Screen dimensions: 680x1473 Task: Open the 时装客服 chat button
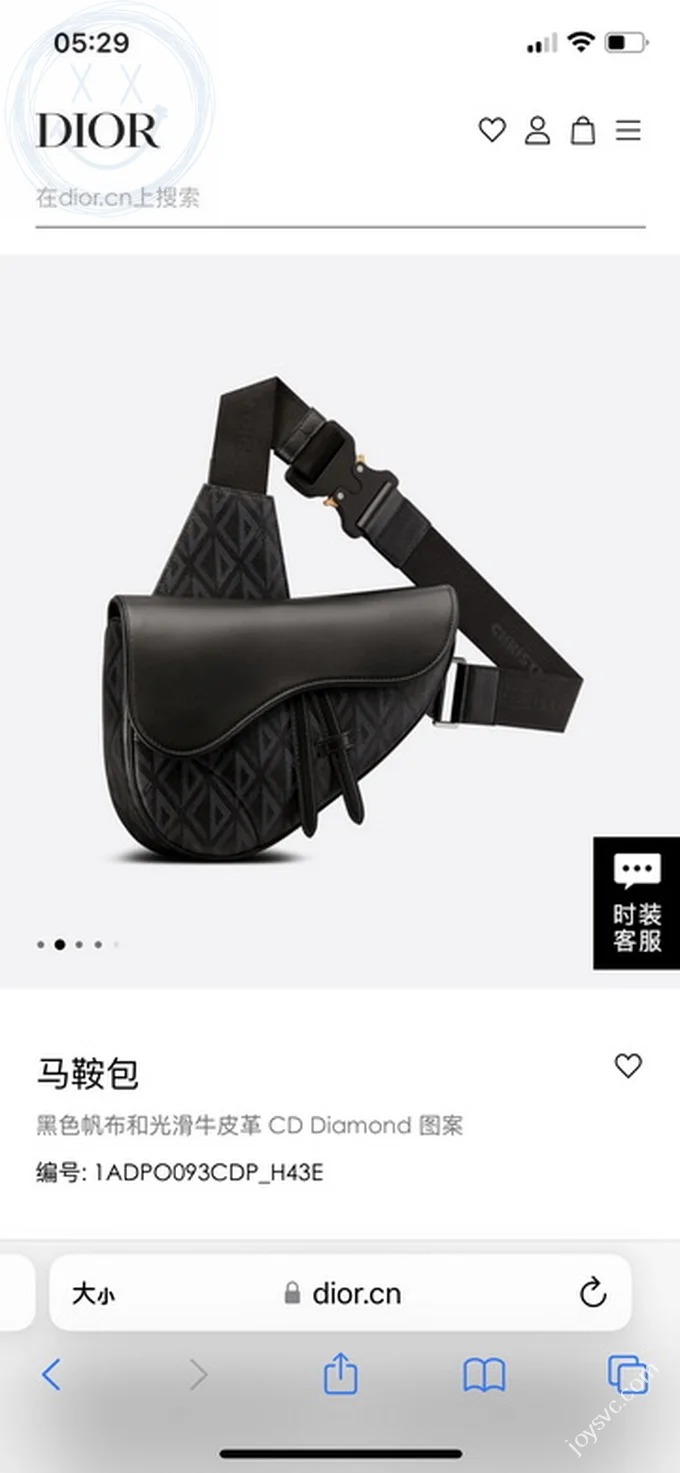pyautogui.click(x=637, y=903)
